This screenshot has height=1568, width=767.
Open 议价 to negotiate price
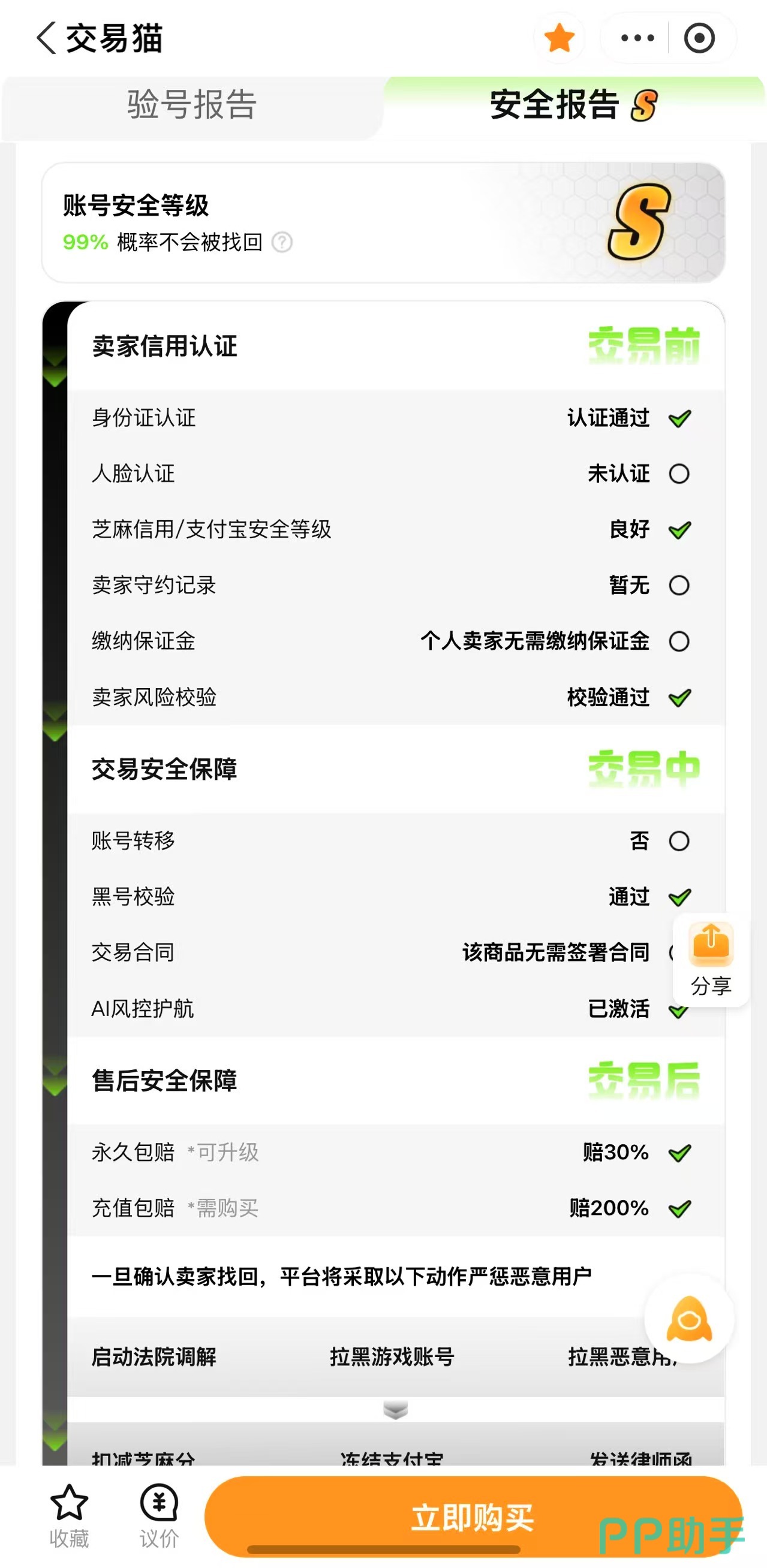159,1515
